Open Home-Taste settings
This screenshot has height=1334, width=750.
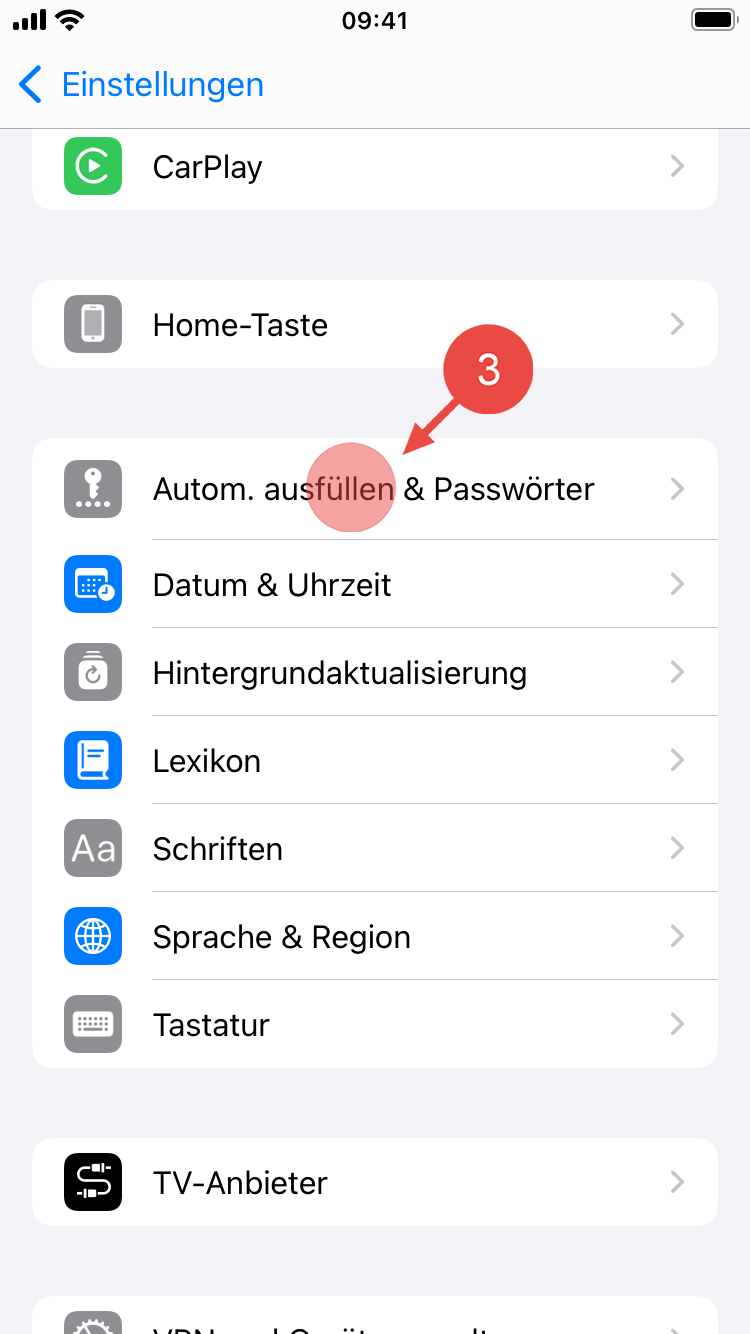[374, 325]
